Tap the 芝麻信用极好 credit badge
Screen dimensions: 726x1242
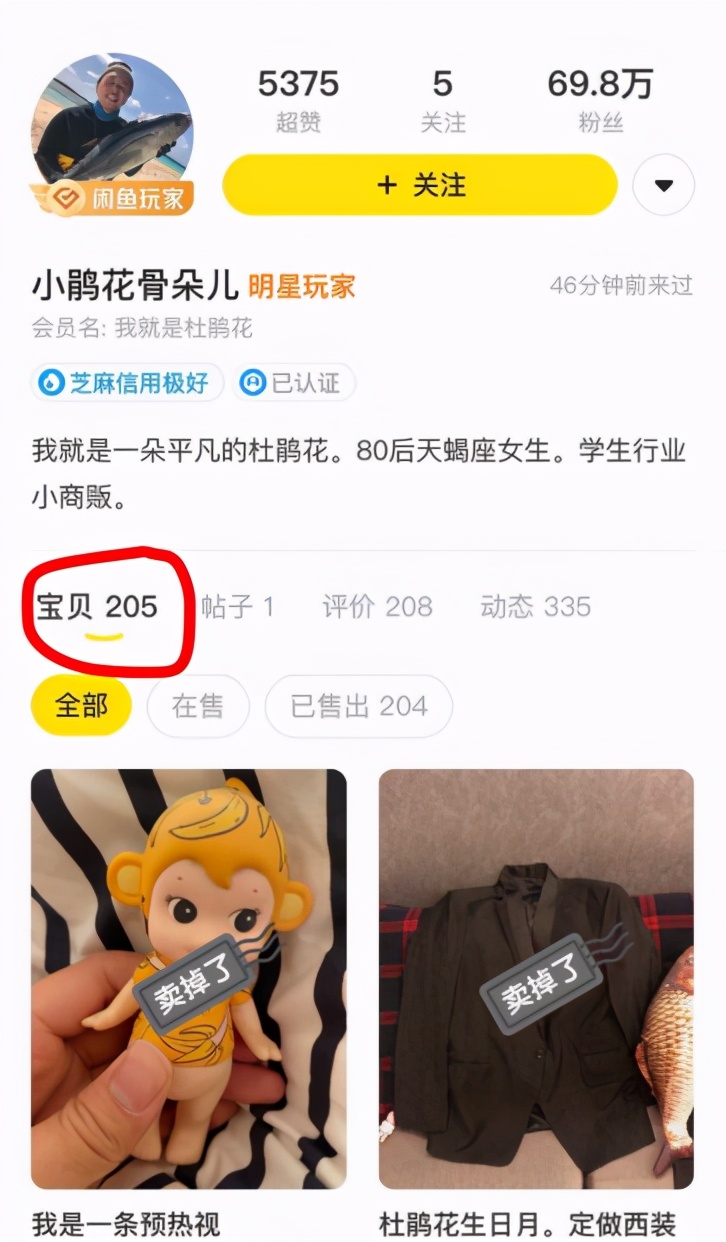tap(127, 383)
